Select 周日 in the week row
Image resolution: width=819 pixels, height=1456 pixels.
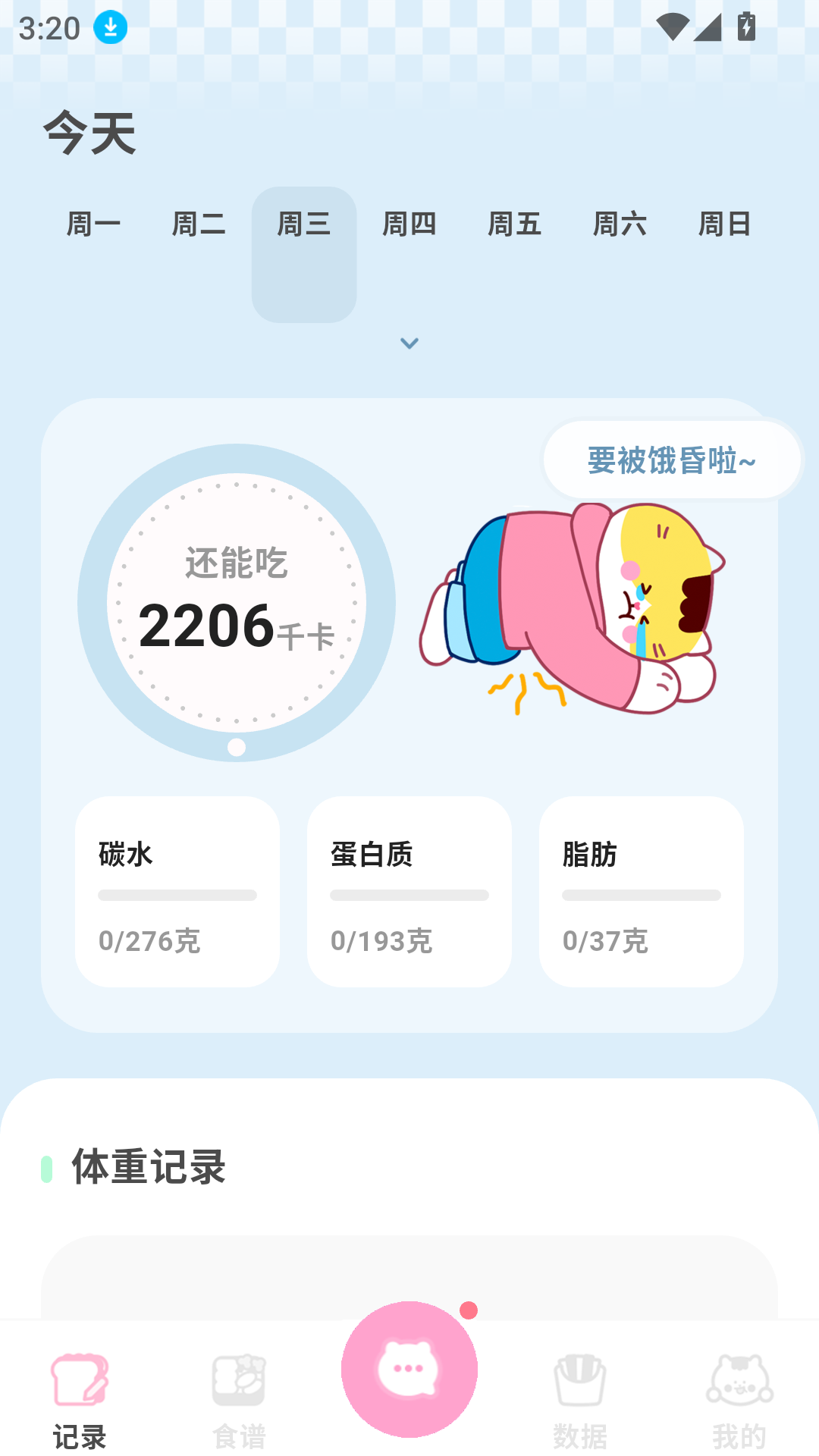click(725, 224)
